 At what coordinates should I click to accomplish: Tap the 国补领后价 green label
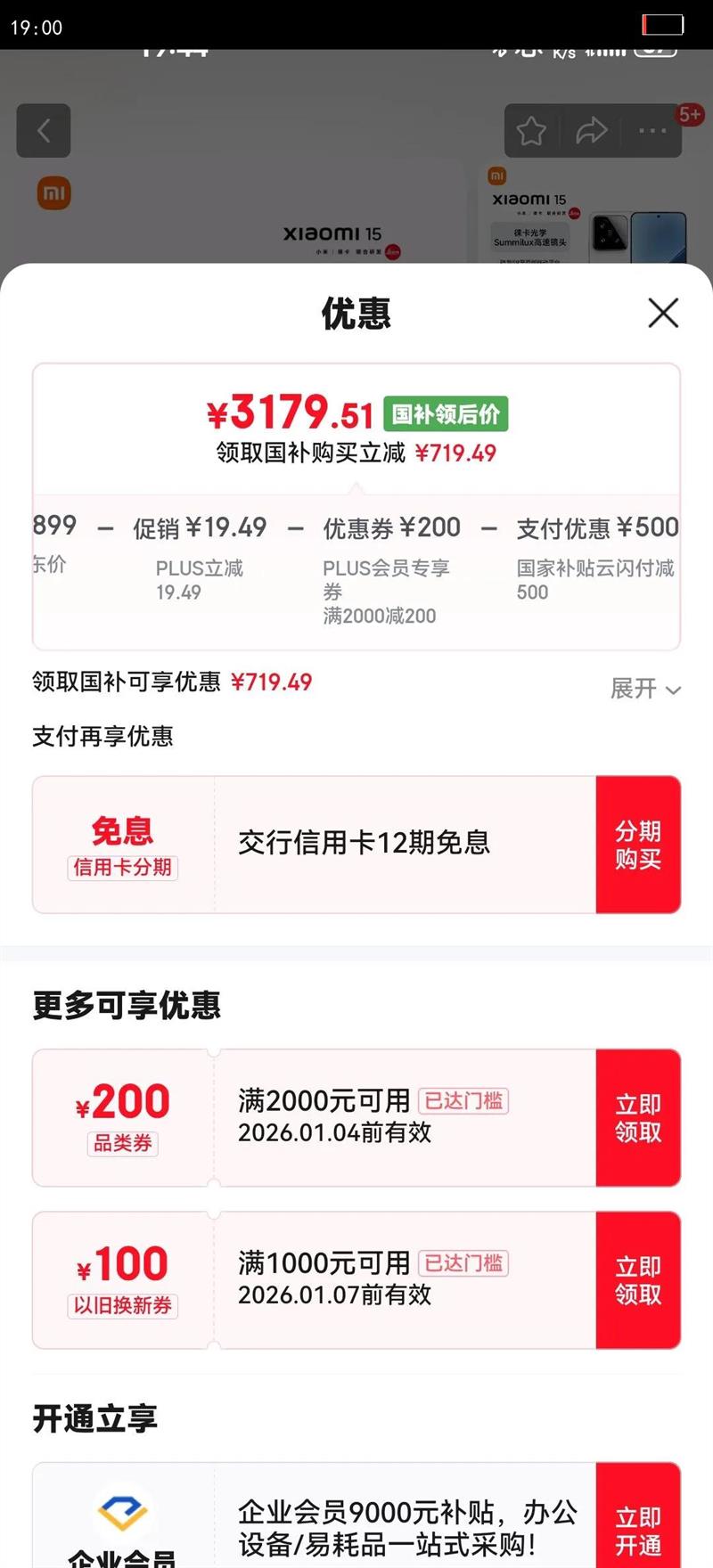click(x=446, y=413)
